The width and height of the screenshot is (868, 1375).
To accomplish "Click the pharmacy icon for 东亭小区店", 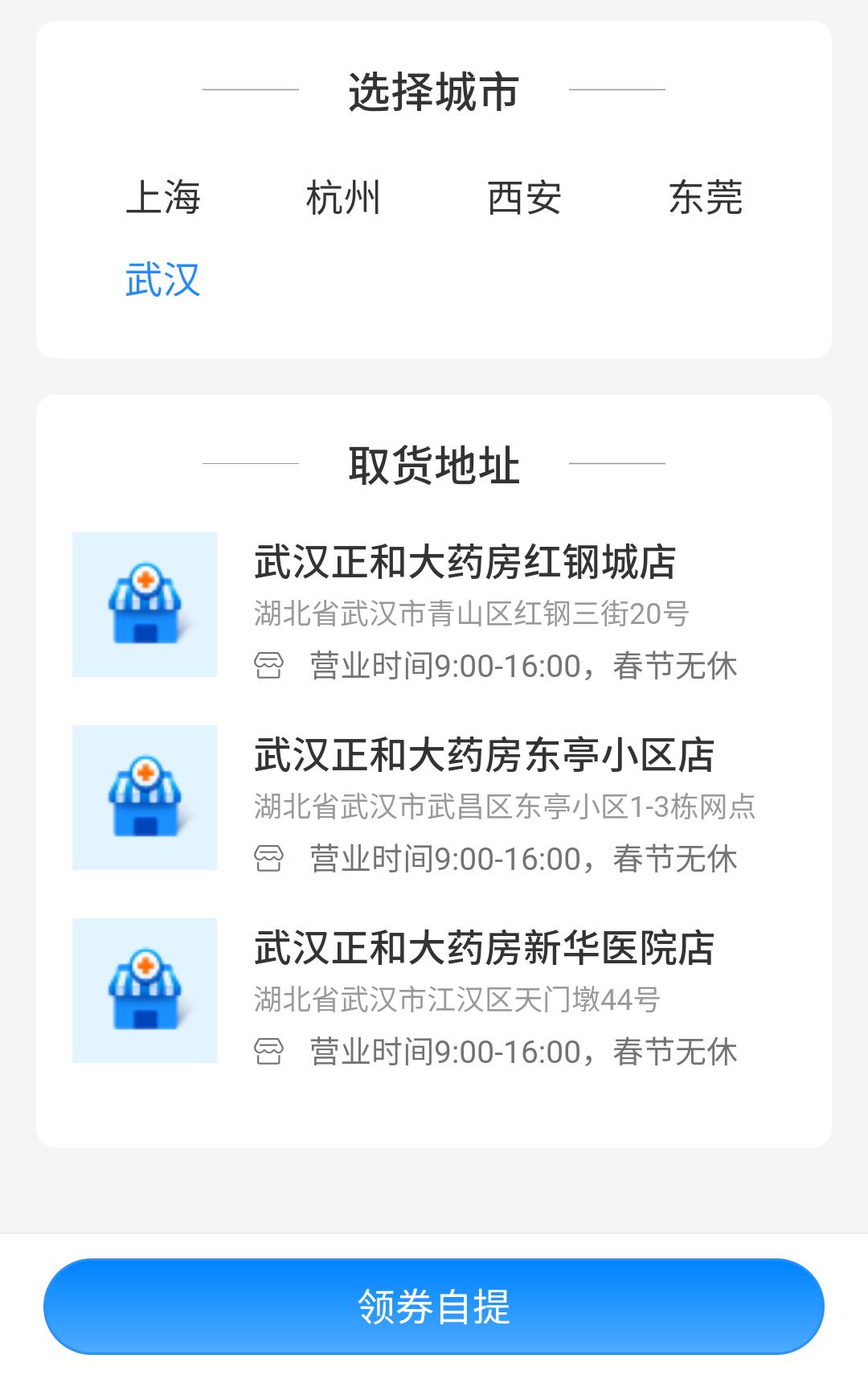I will click(x=145, y=798).
